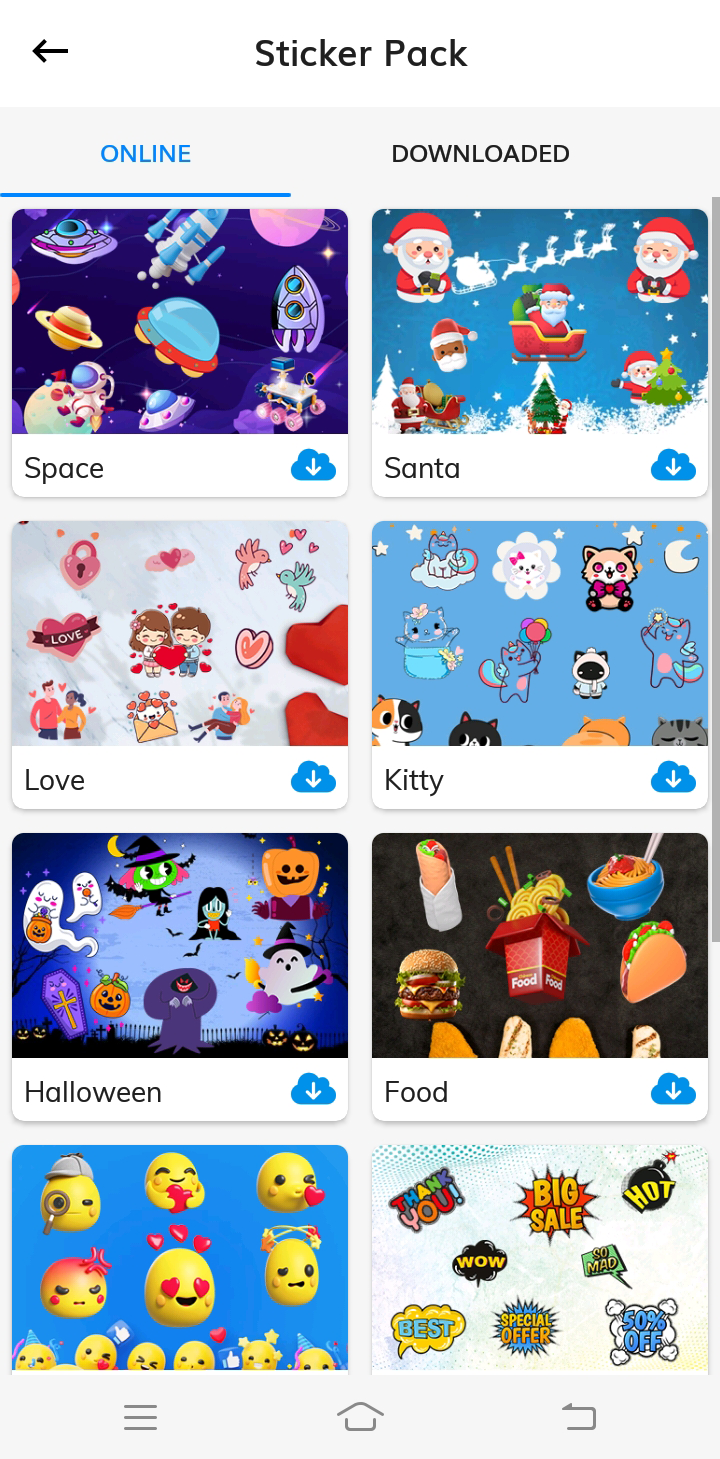The height and width of the screenshot is (1459, 720).
Task: Open the Space sticker pack preview
Action: click(x=180, y=321)
